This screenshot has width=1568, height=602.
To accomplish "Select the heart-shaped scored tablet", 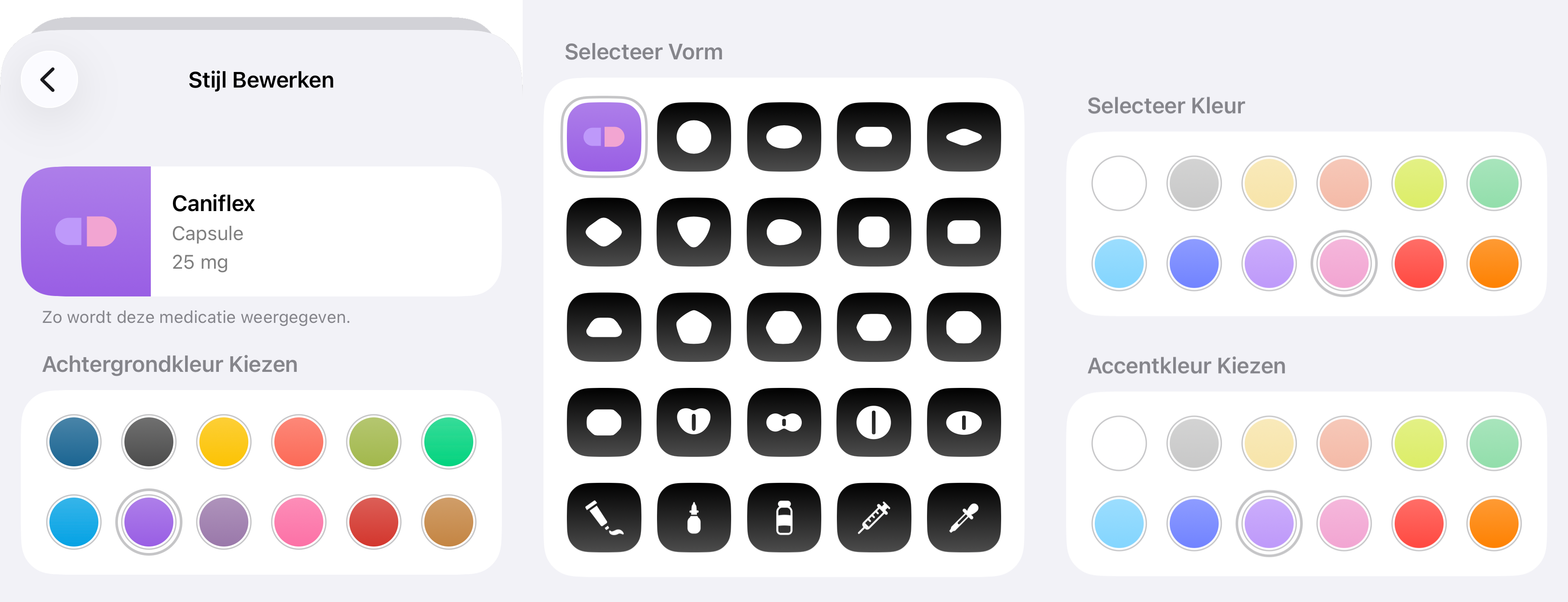I will pos(694,423).
